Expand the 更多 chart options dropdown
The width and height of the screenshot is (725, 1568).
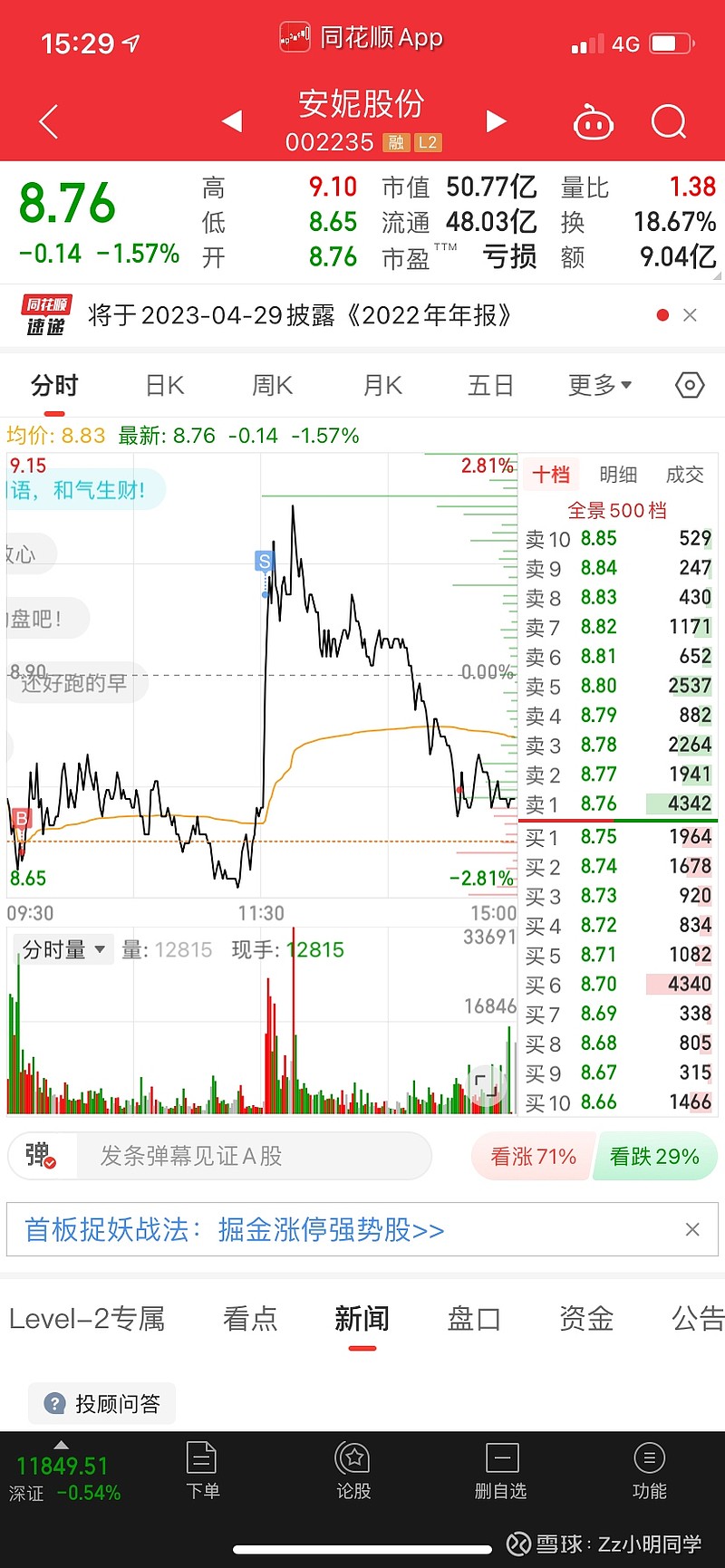[600, 386]
